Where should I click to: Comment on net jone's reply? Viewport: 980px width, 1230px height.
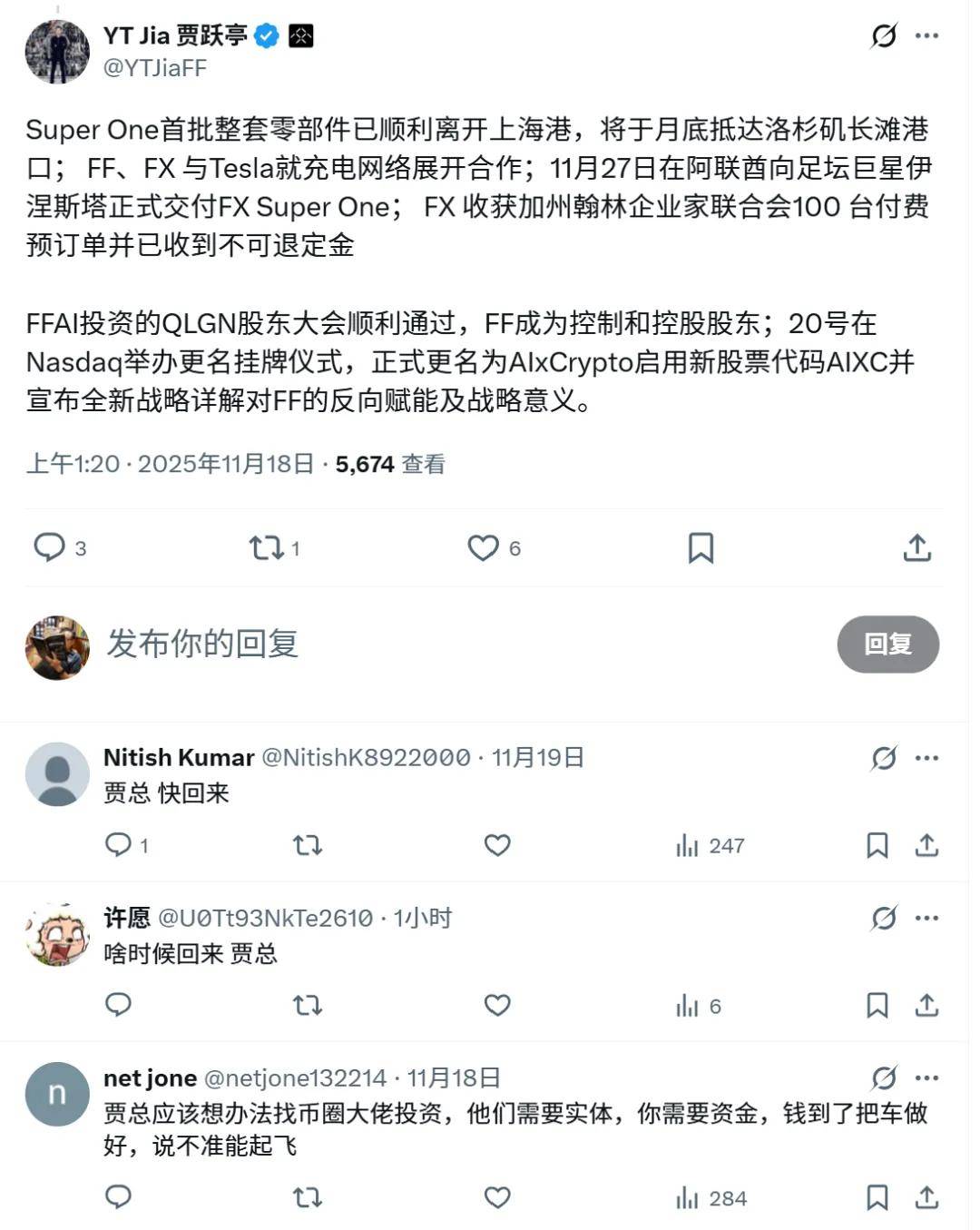pos(119,1197)
